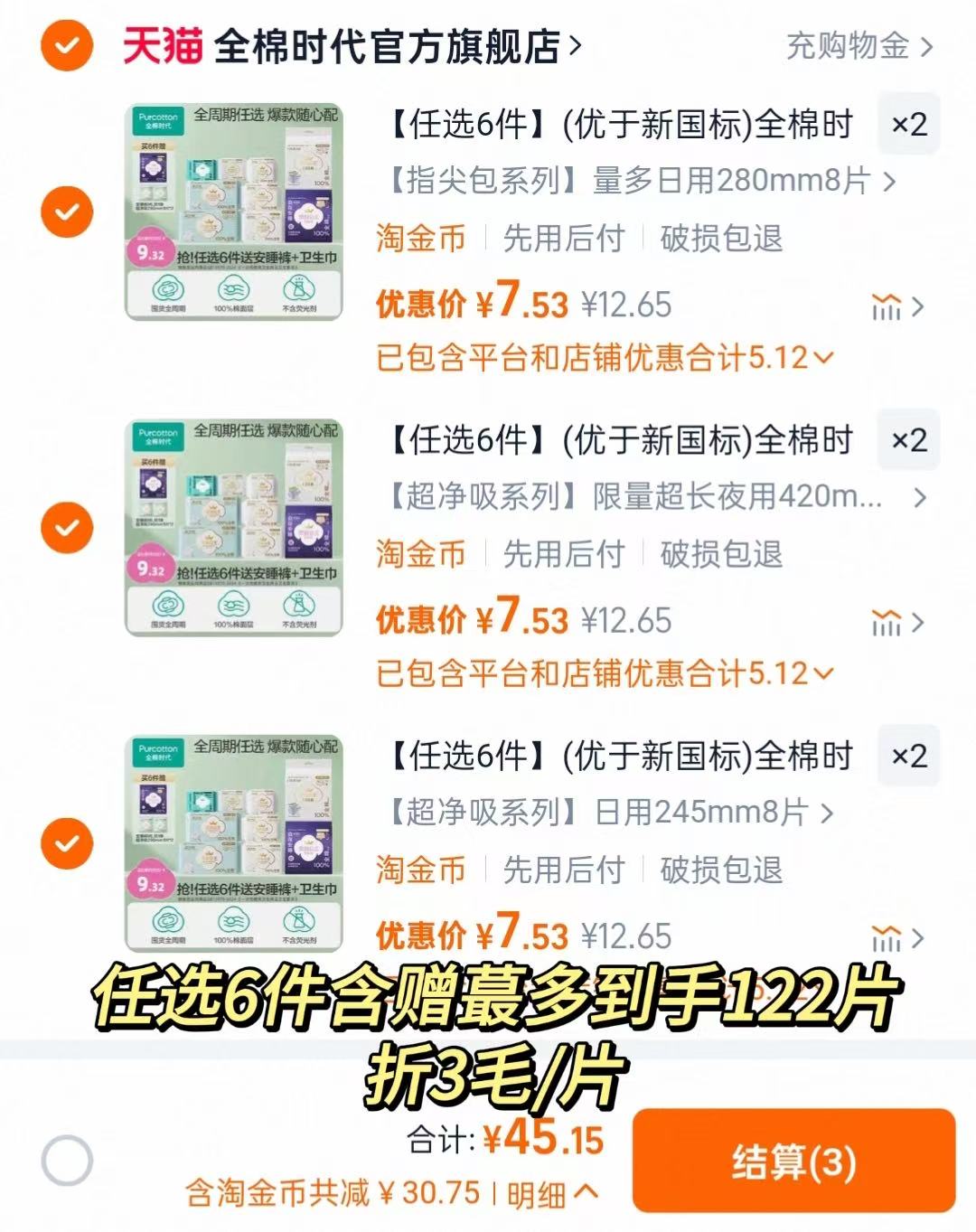Deselect the 日用245mm8片 item checkbox

click(66, 843)
